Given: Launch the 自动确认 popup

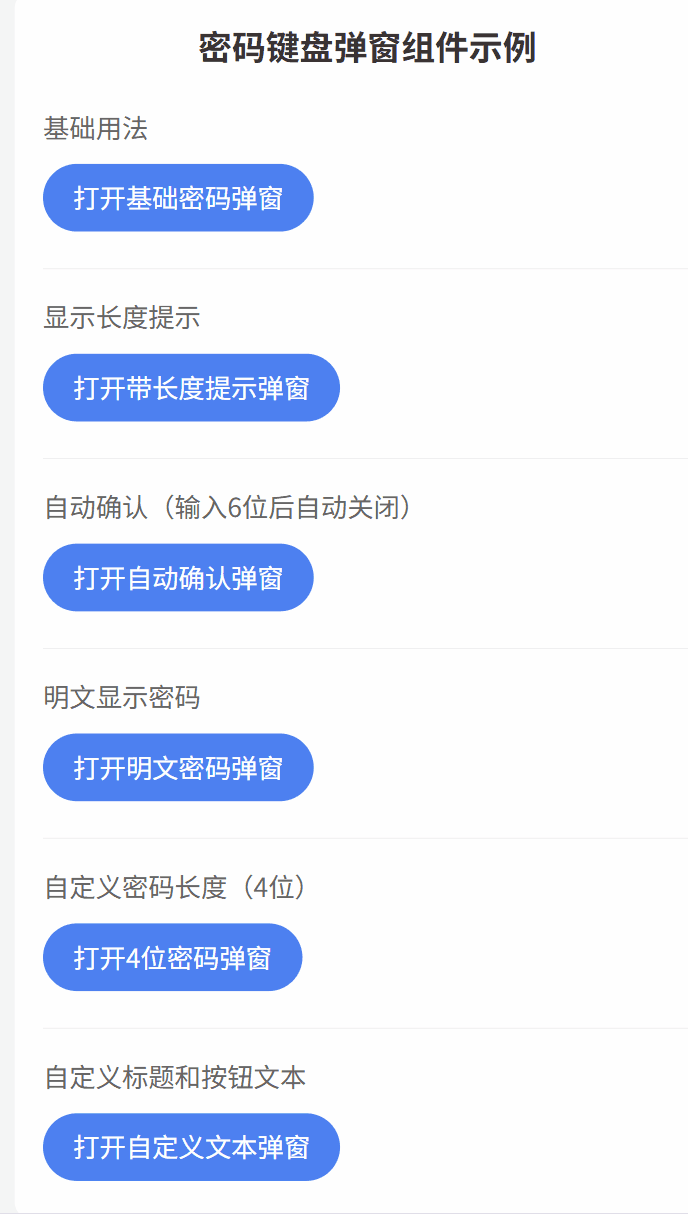Looking at the screenshot, I should [178, 578].
